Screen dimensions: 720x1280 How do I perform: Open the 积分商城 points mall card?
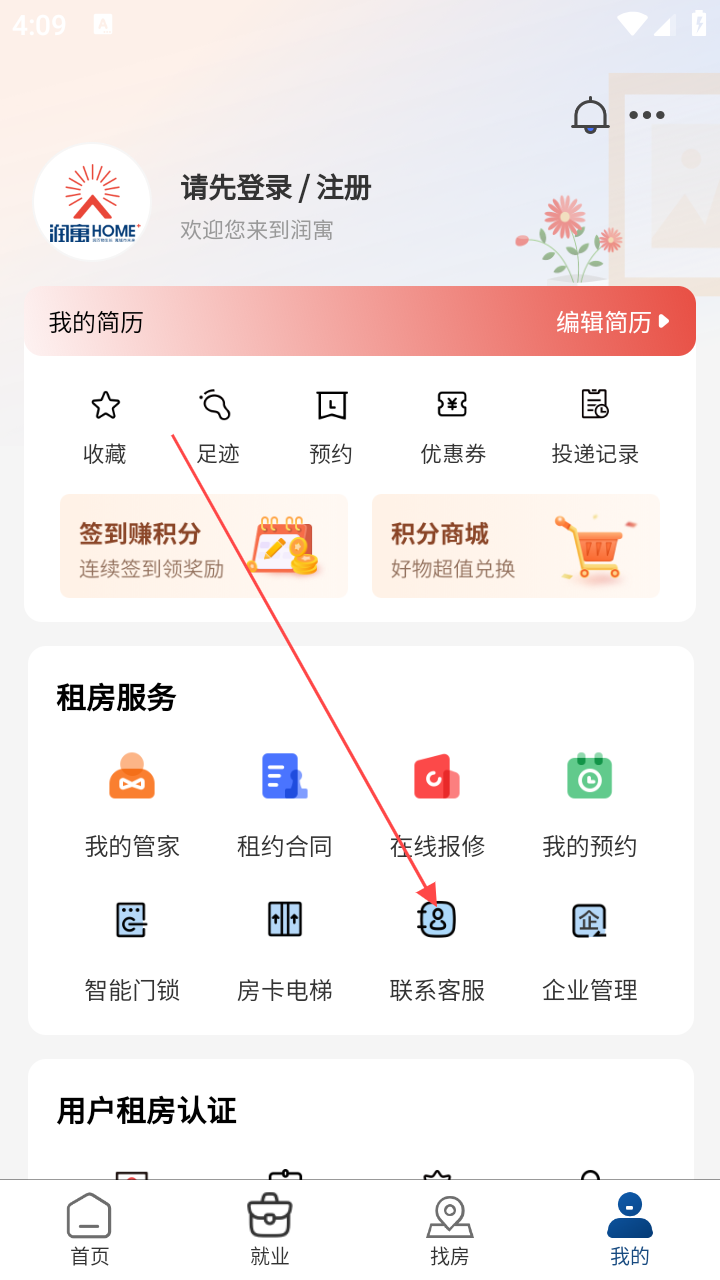516,546
